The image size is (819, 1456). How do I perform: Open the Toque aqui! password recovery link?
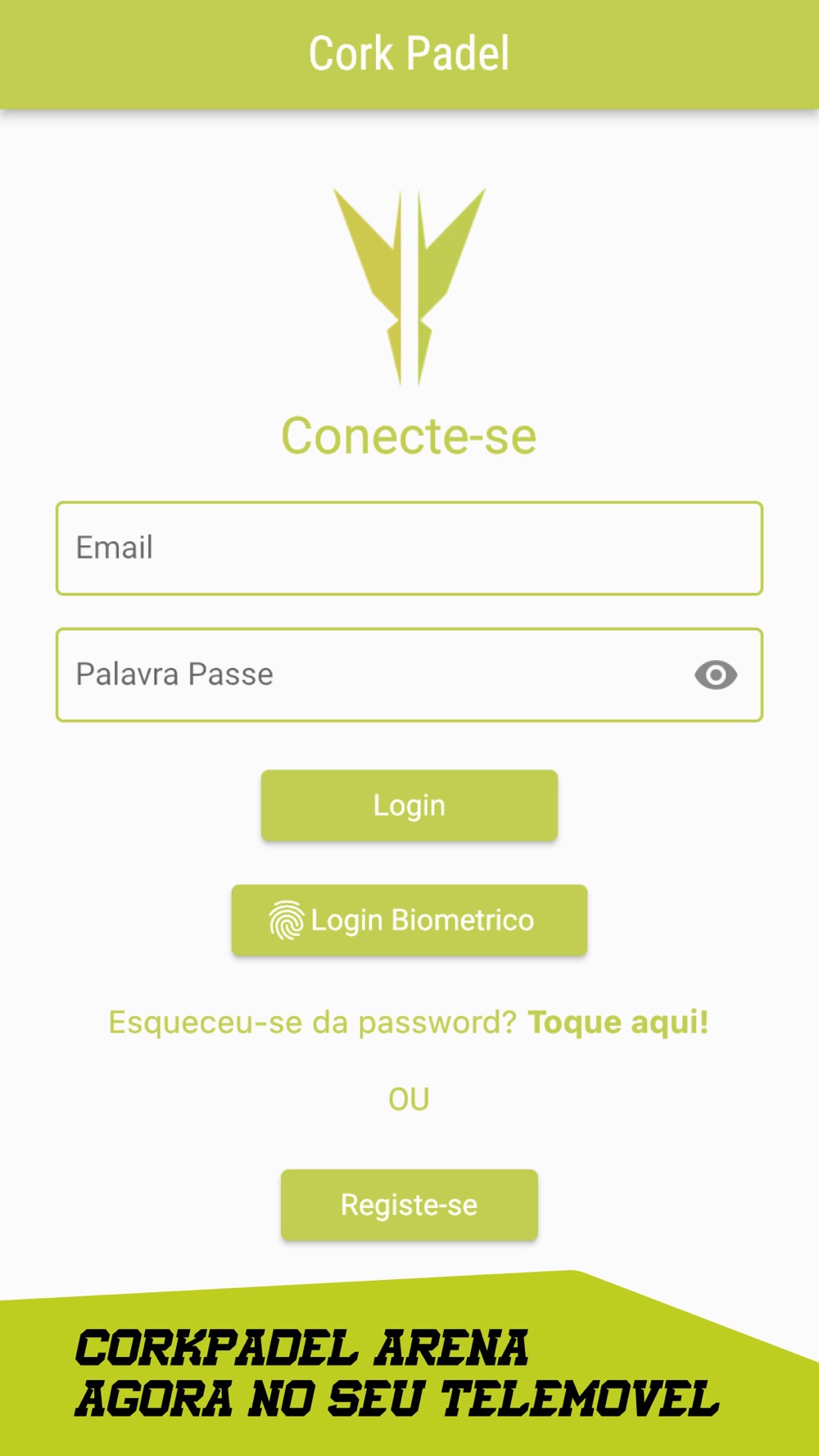coord(618,1022)
